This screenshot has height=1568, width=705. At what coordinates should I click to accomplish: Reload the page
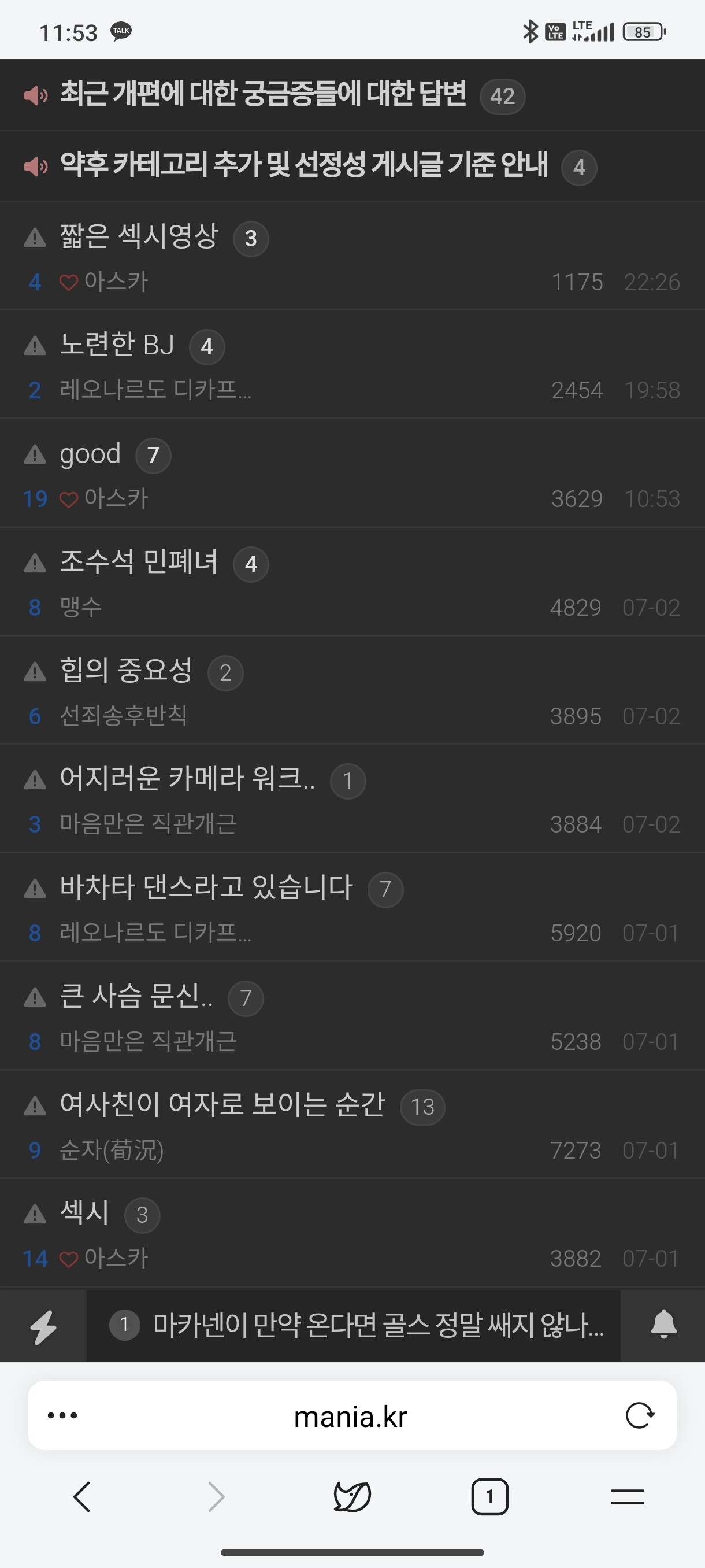639,1415
